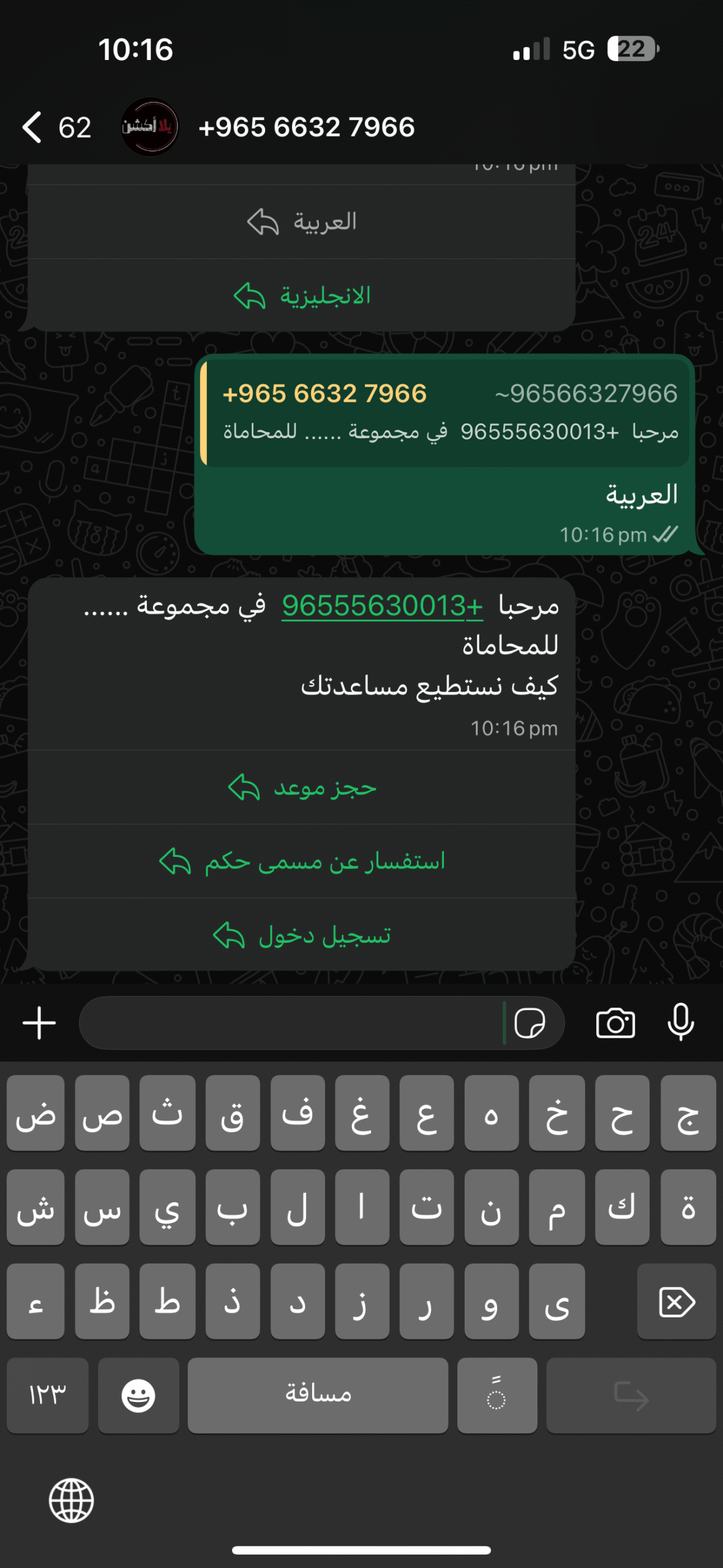Viewport: 723px width, 1568px height.
Task: Select the العربية quick reply option
Action: 302,222
